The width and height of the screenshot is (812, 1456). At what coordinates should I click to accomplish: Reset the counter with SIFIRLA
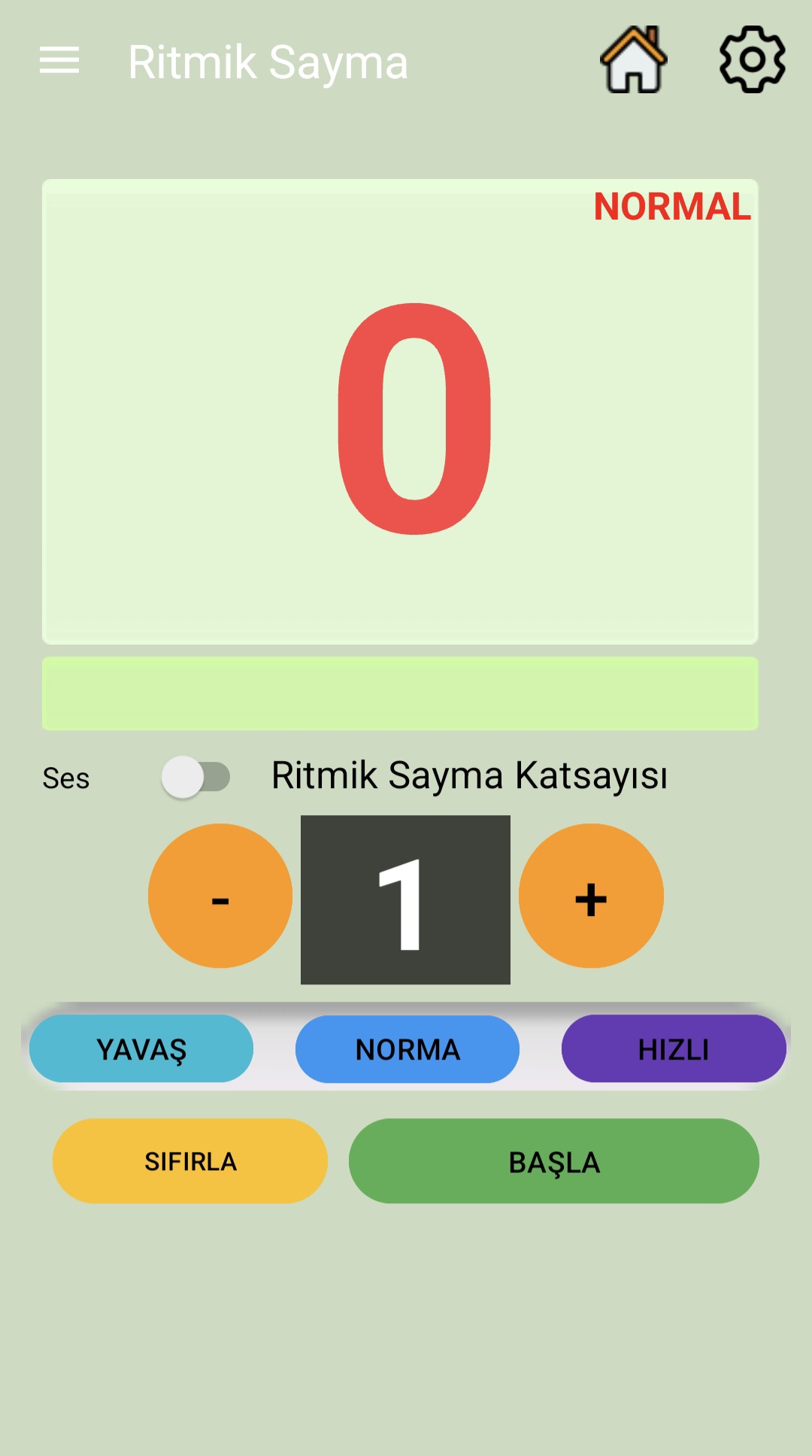190,1160
